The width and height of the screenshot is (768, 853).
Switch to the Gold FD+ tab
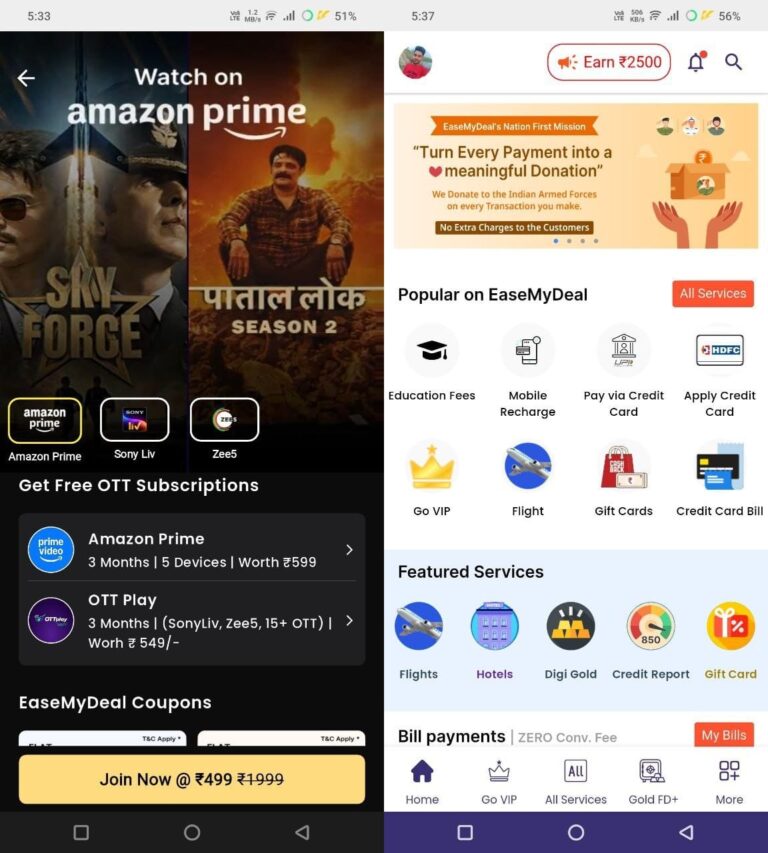(652, 781)
